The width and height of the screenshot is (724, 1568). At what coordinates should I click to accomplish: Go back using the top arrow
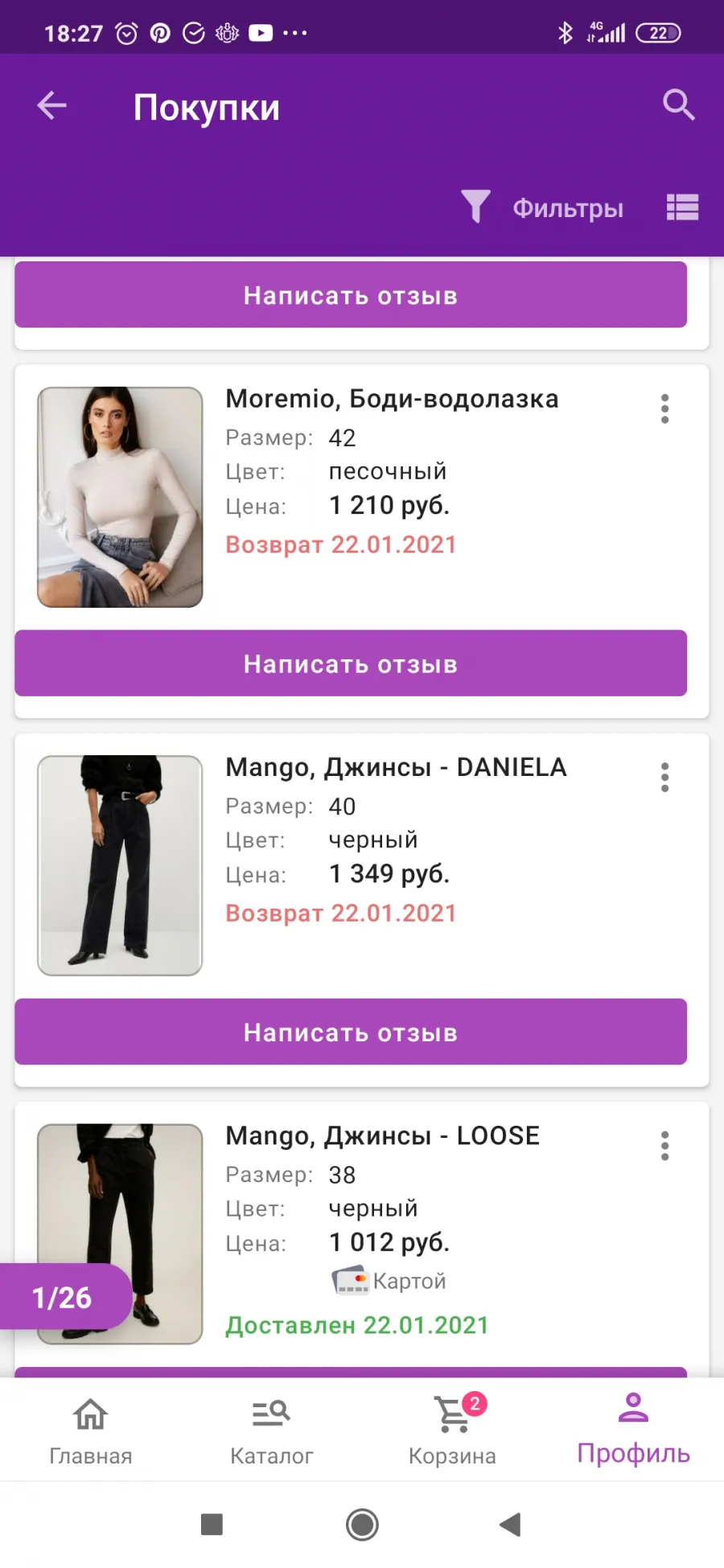coord(52,105)
